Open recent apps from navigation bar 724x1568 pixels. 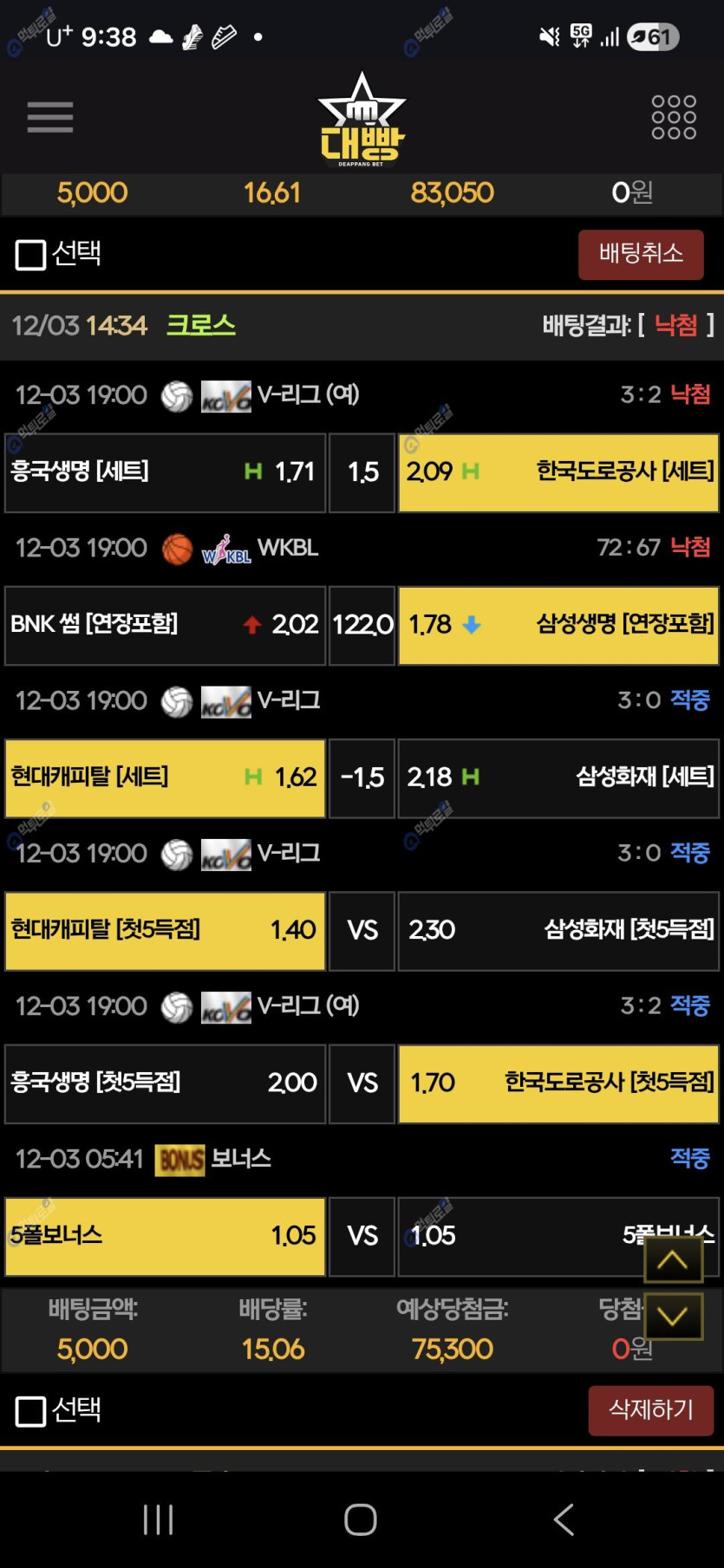(x=158, y=1519)
